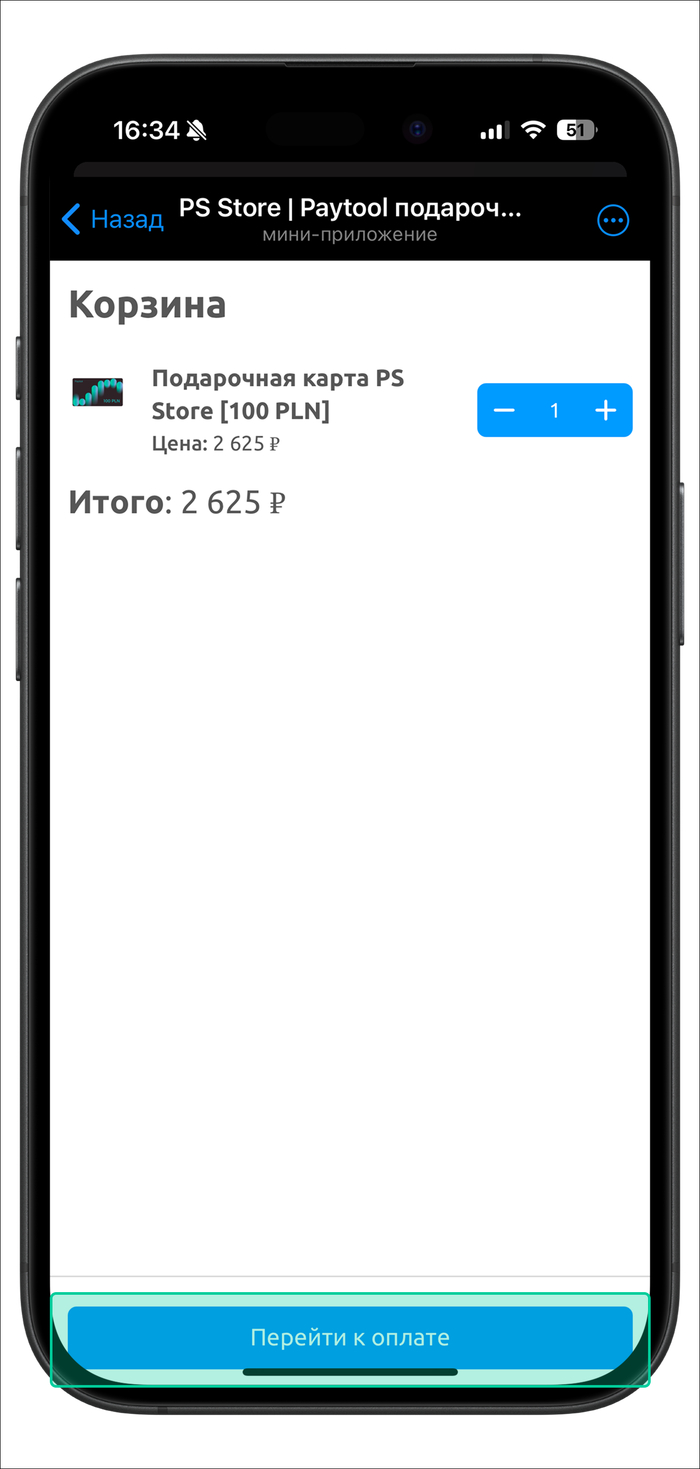Increase gift card quantity with plus
This screenshot has width=700, height=1469.
(606, 411)
